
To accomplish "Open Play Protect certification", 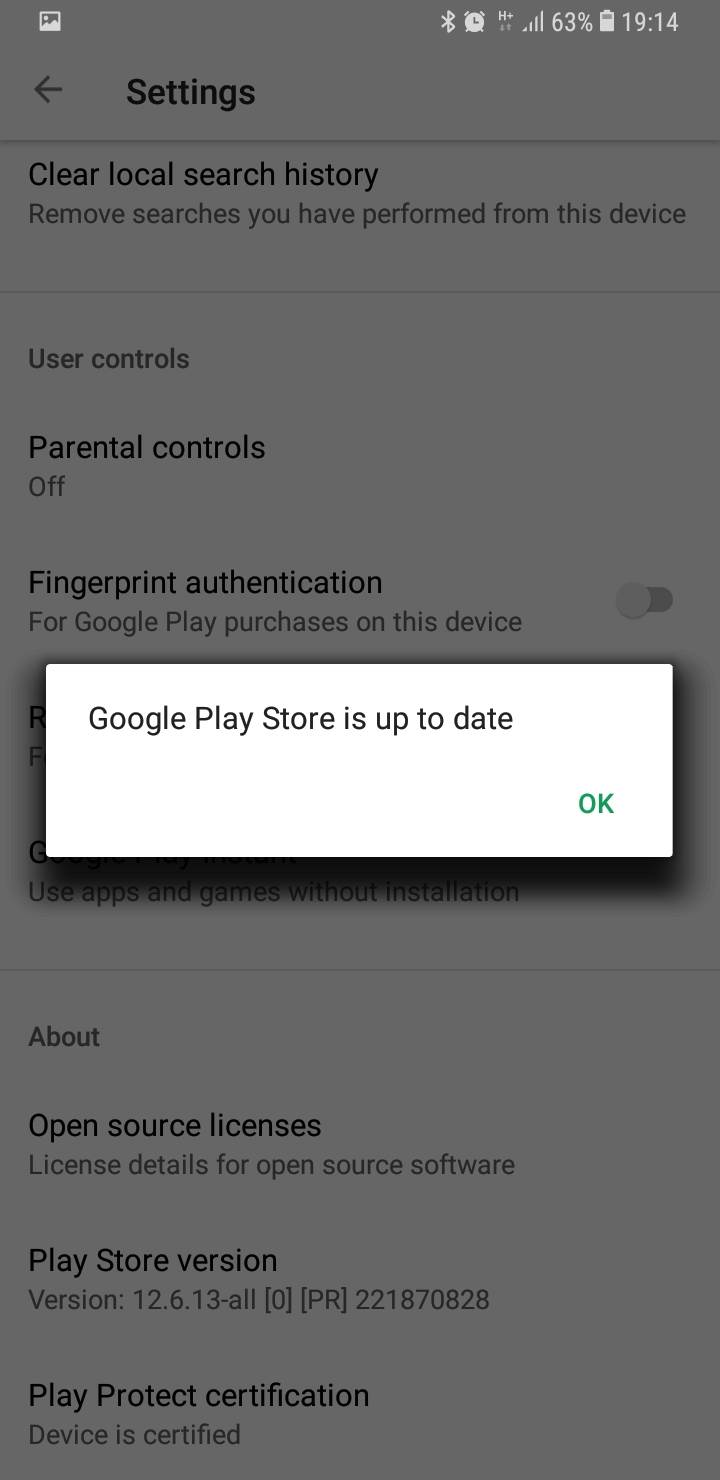I will tap(199, 1413).
